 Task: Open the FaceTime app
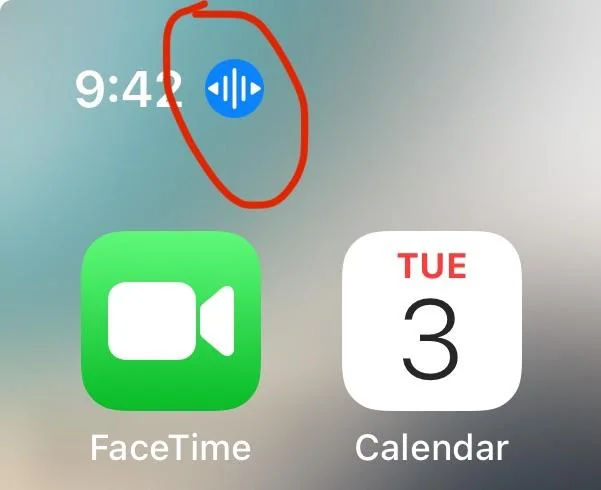point(170,320)
